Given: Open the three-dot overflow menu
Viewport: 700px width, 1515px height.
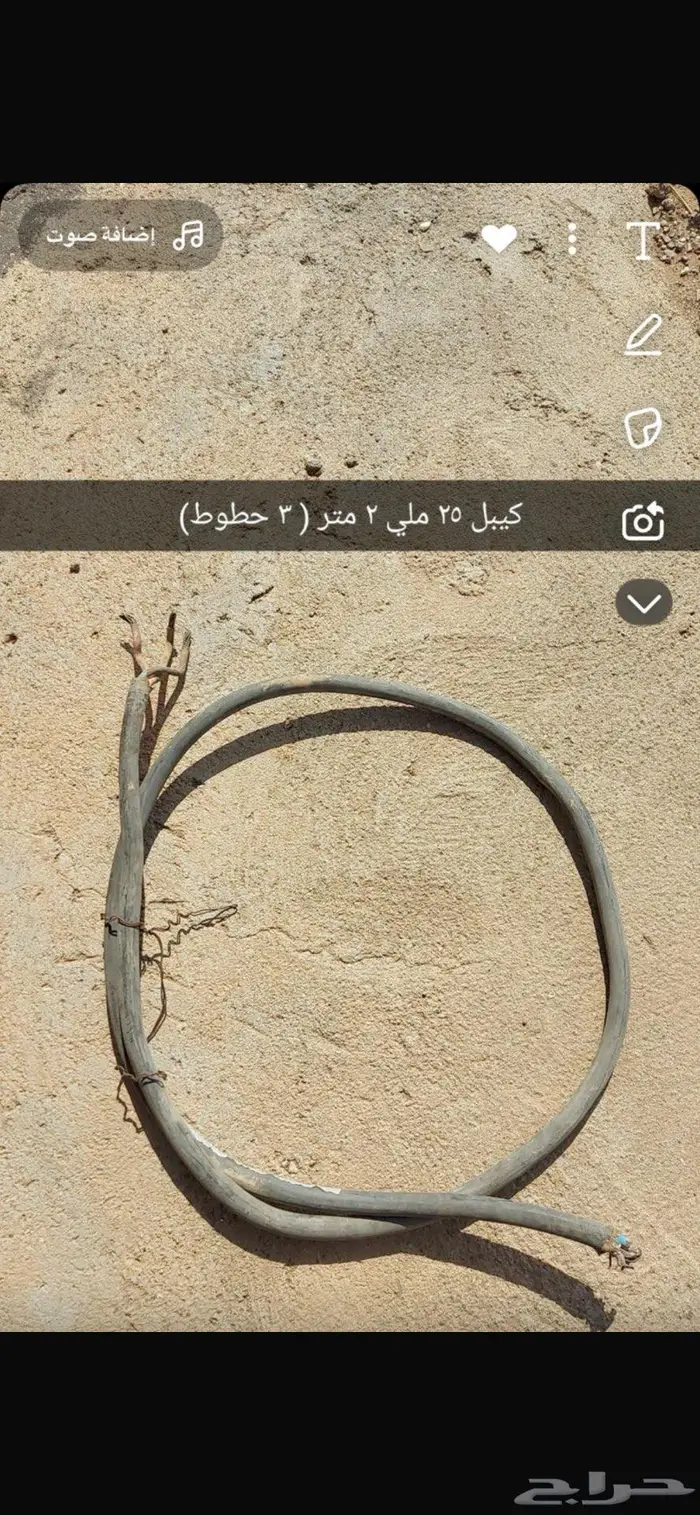Looking at the screenshot, I should coord(572,239).
